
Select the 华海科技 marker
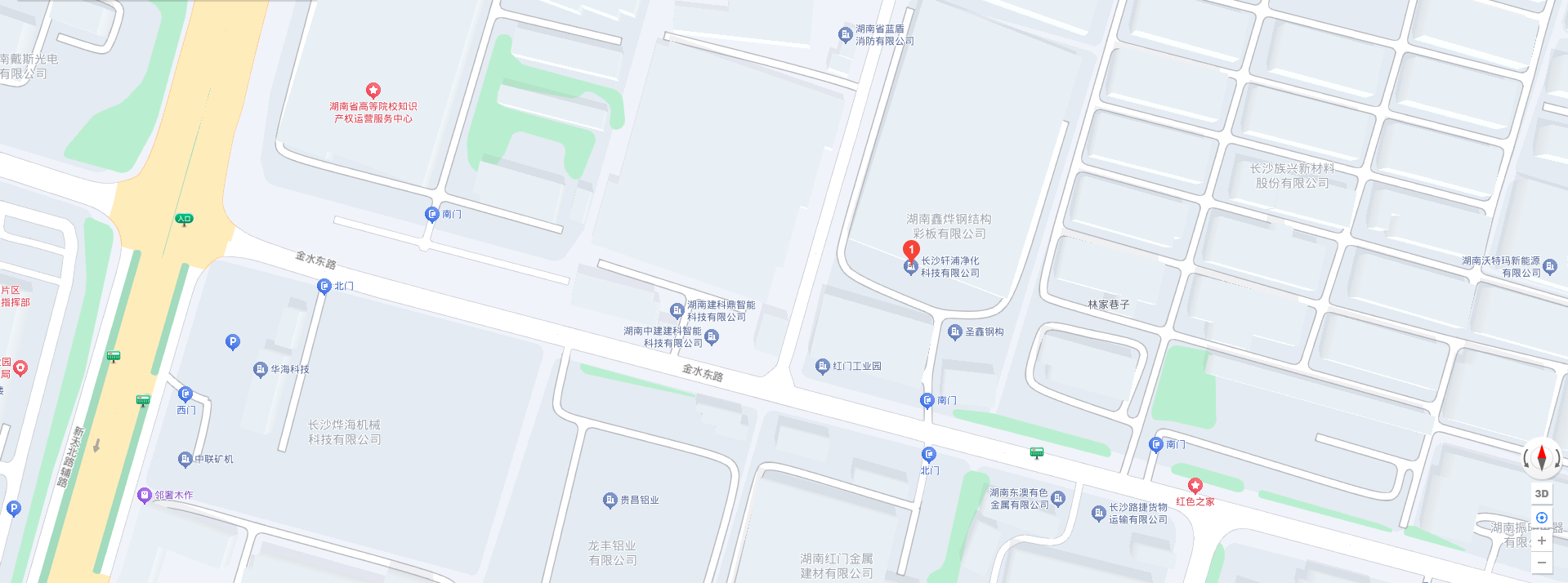pos(261,369)
